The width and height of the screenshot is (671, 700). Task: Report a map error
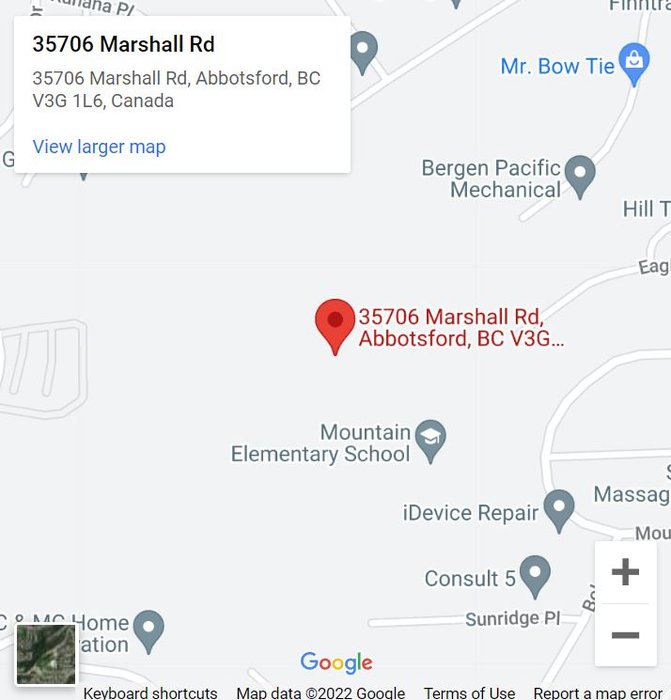(597, 692)
